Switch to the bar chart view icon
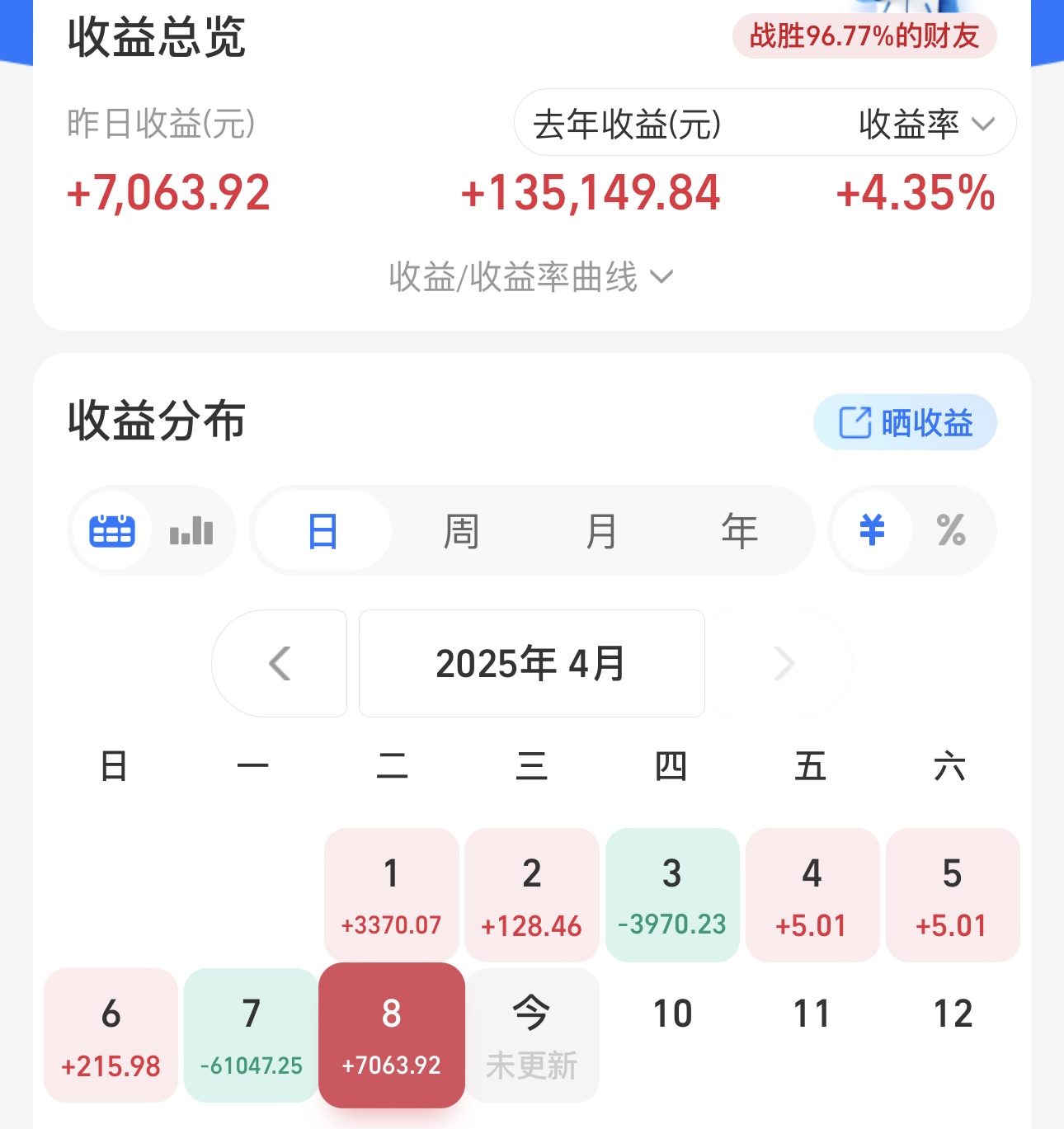The width and height of the screenshot is (1064, 1129). [x=191, y=530]
